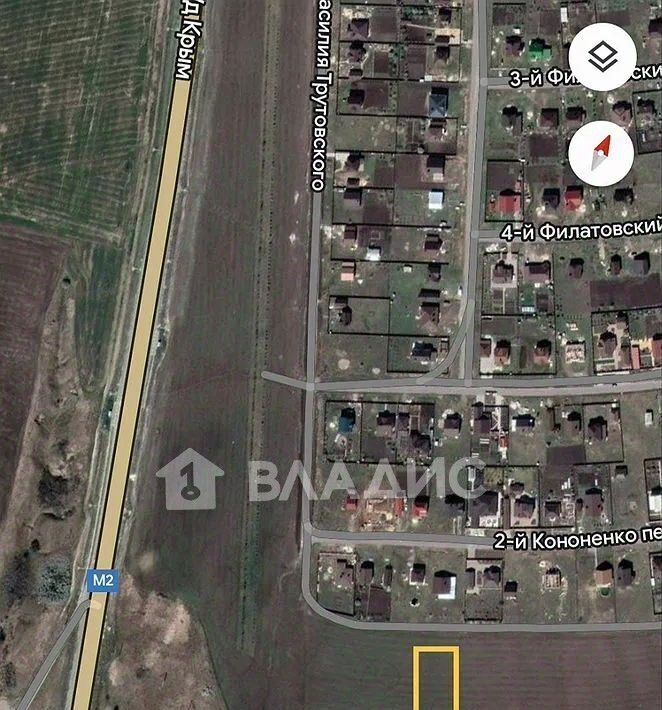Open the map layers selector
Image resolution: width=662 pixels, height=710 pixels.
pyautogui.click(x=602, y=58)
